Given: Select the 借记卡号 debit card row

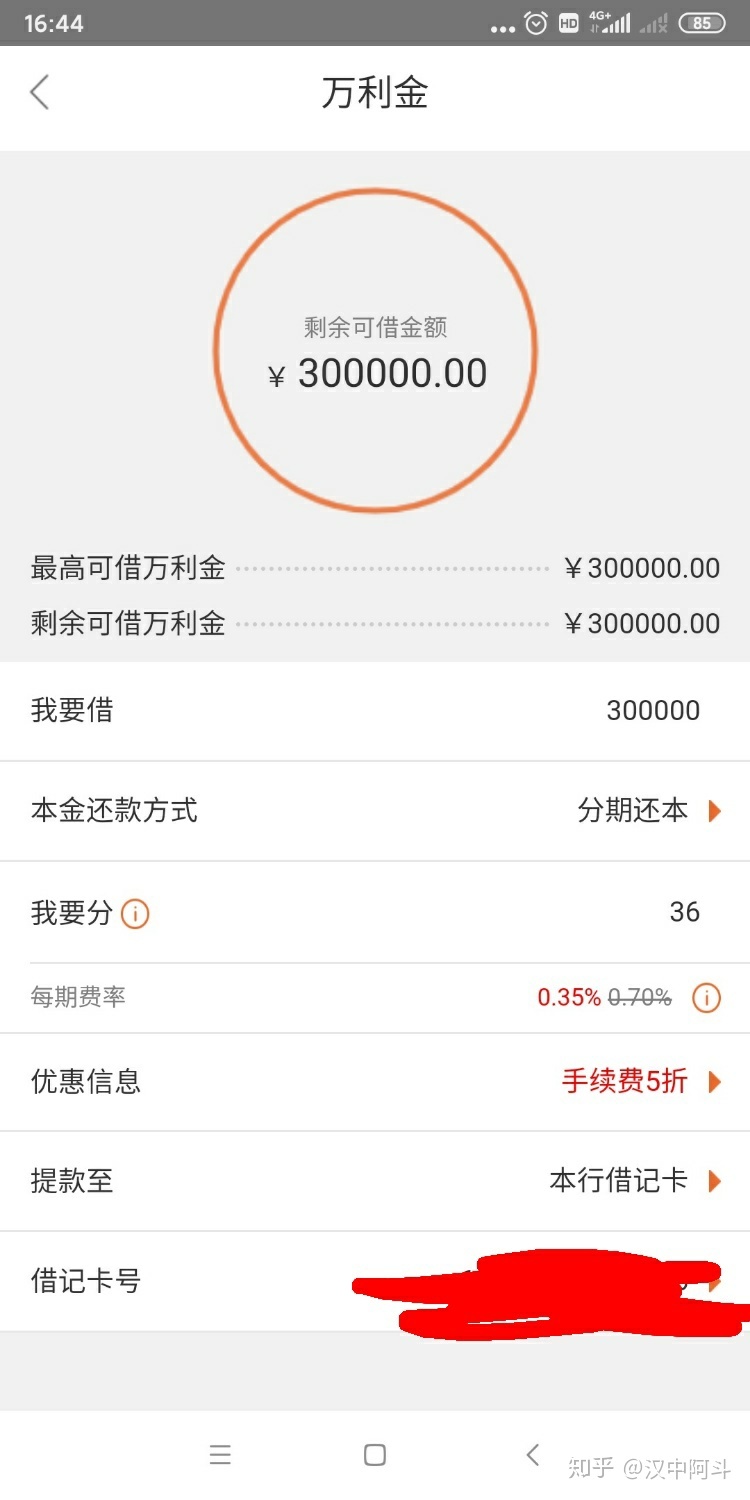Looking at the screenshot, I should tap(375, 1281).
